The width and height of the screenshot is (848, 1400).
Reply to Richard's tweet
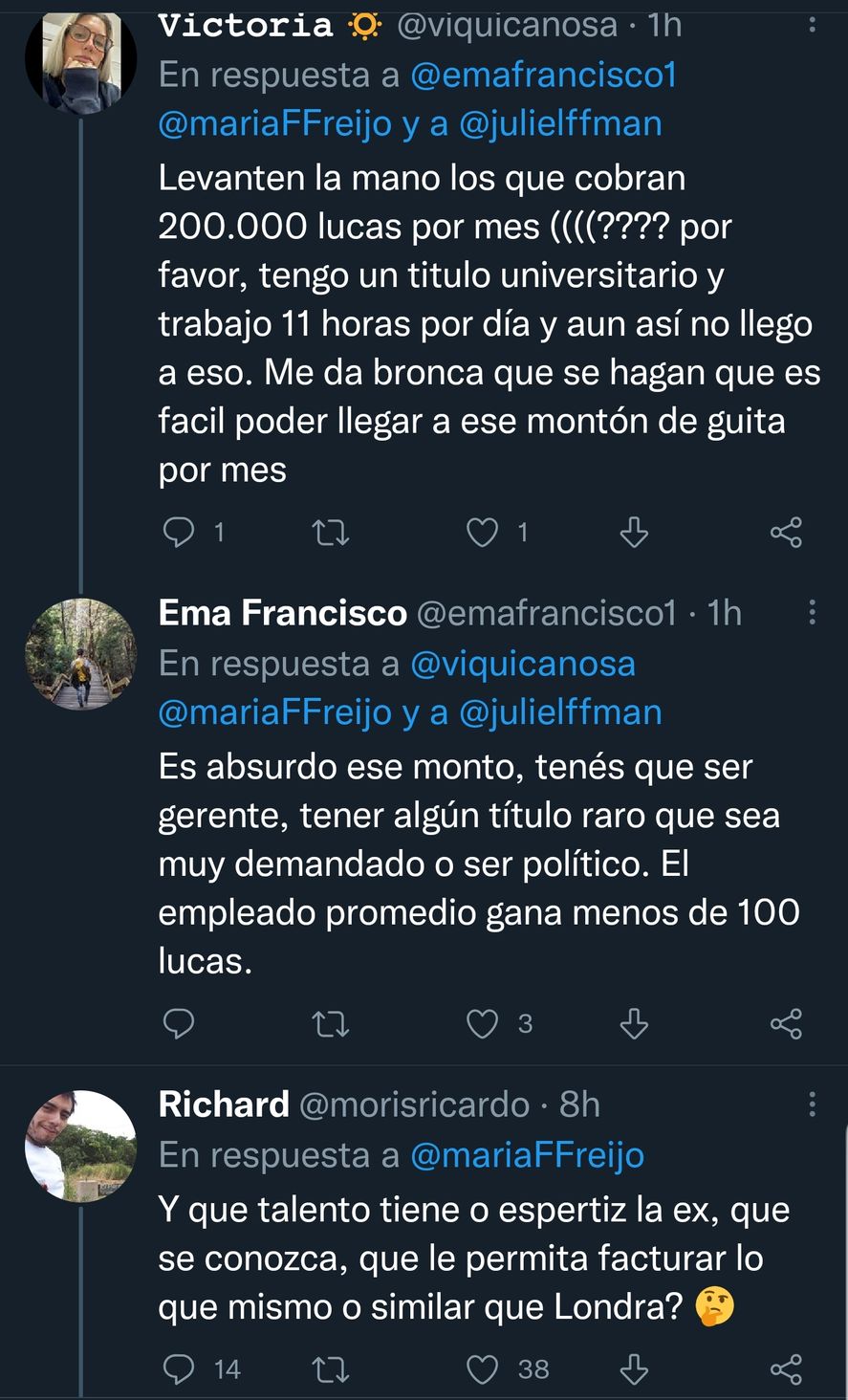click(x=180, y=1369)
